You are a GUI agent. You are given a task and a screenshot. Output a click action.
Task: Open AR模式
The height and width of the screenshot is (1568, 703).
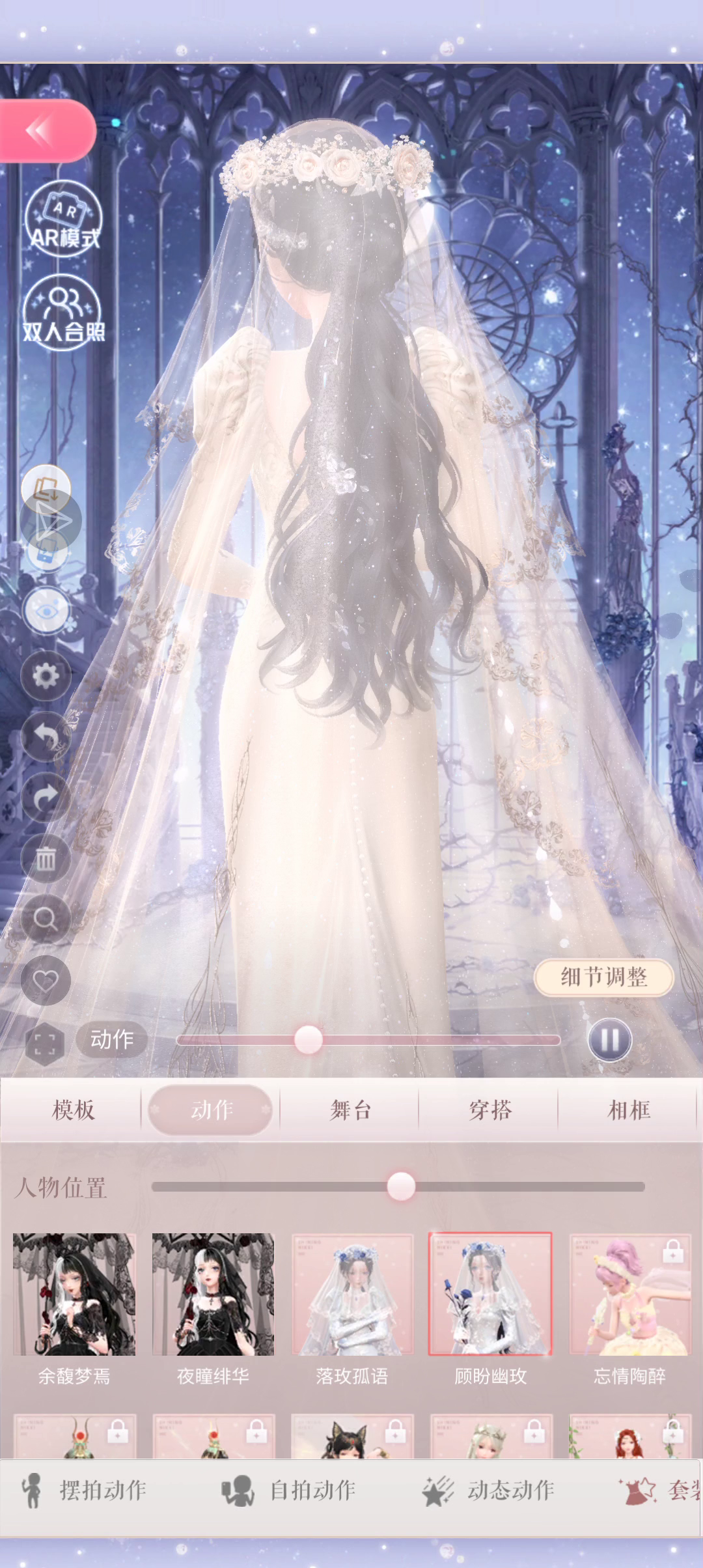click(x=63, y=219)
